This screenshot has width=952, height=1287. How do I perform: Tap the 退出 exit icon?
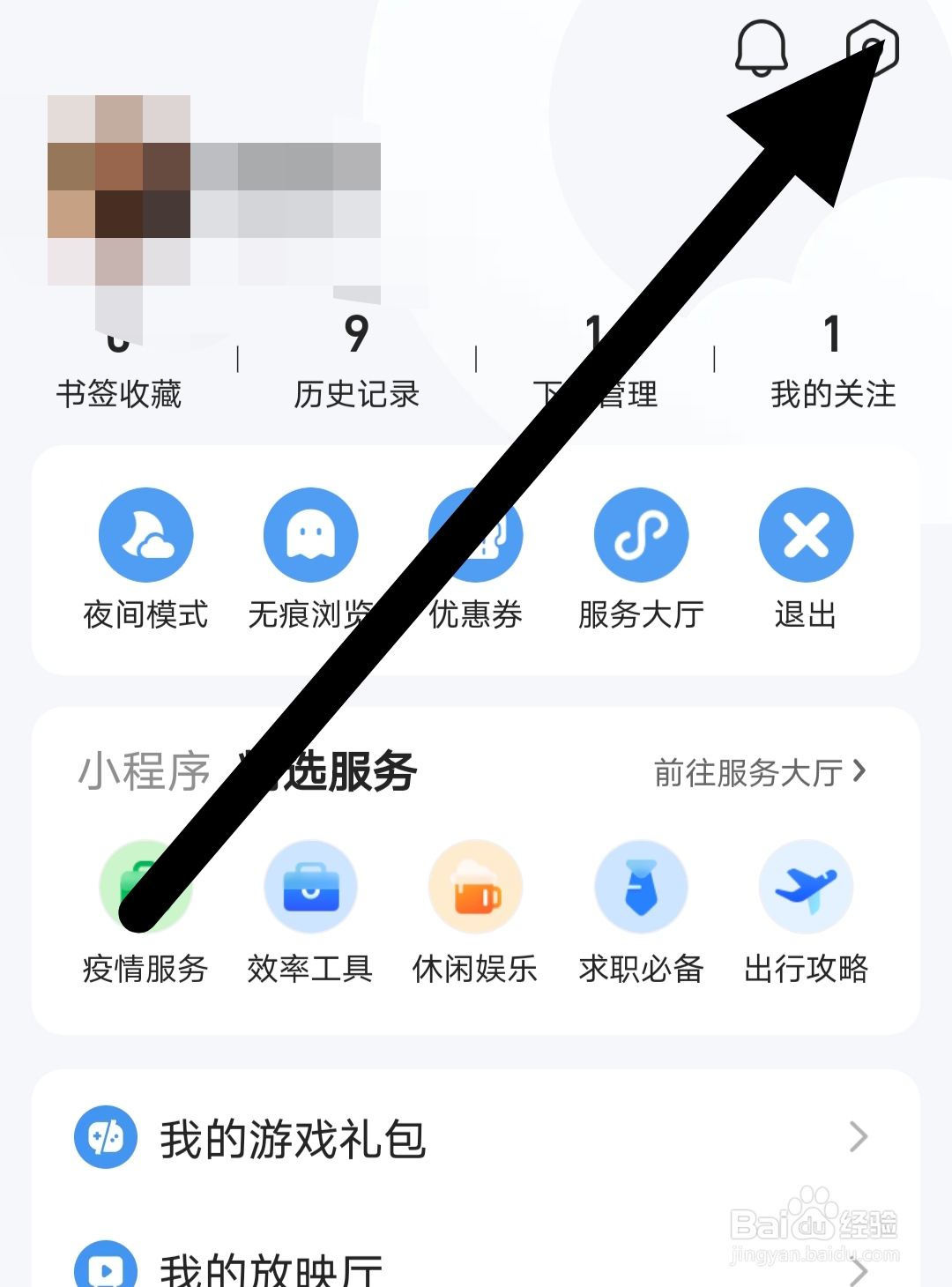click(806, 535)
